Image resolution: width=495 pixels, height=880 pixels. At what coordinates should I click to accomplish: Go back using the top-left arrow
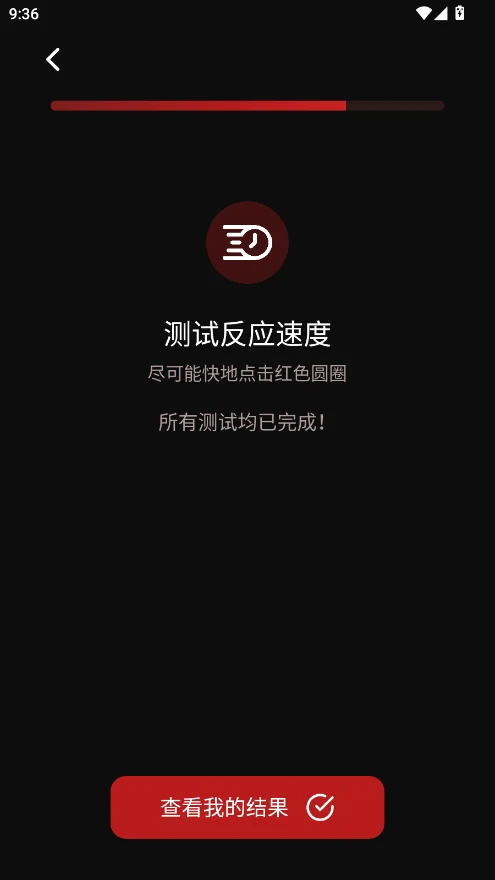point(53,59)
